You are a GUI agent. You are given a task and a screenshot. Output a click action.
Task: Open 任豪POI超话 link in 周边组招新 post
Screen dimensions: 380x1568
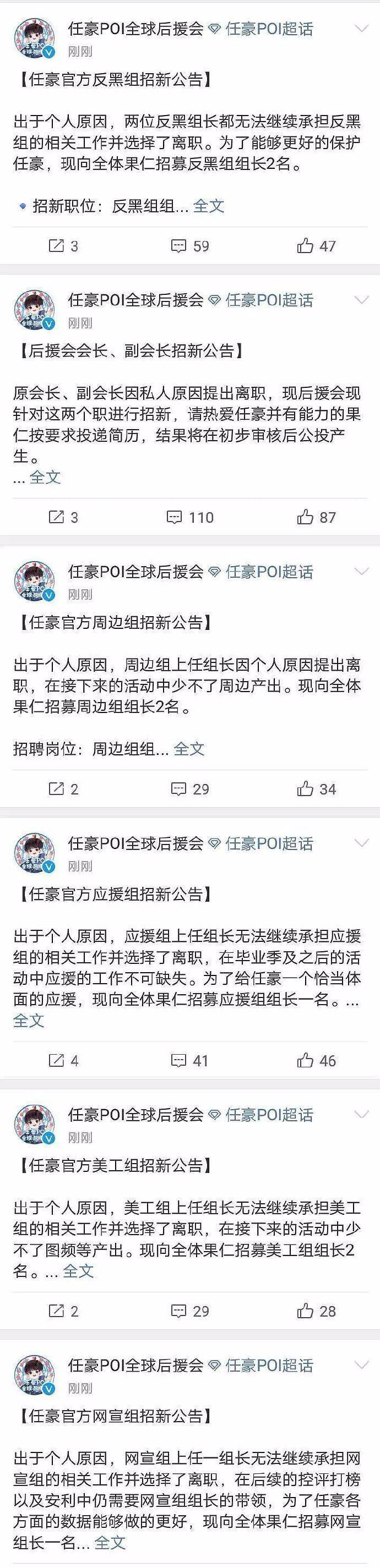(268, 572)
